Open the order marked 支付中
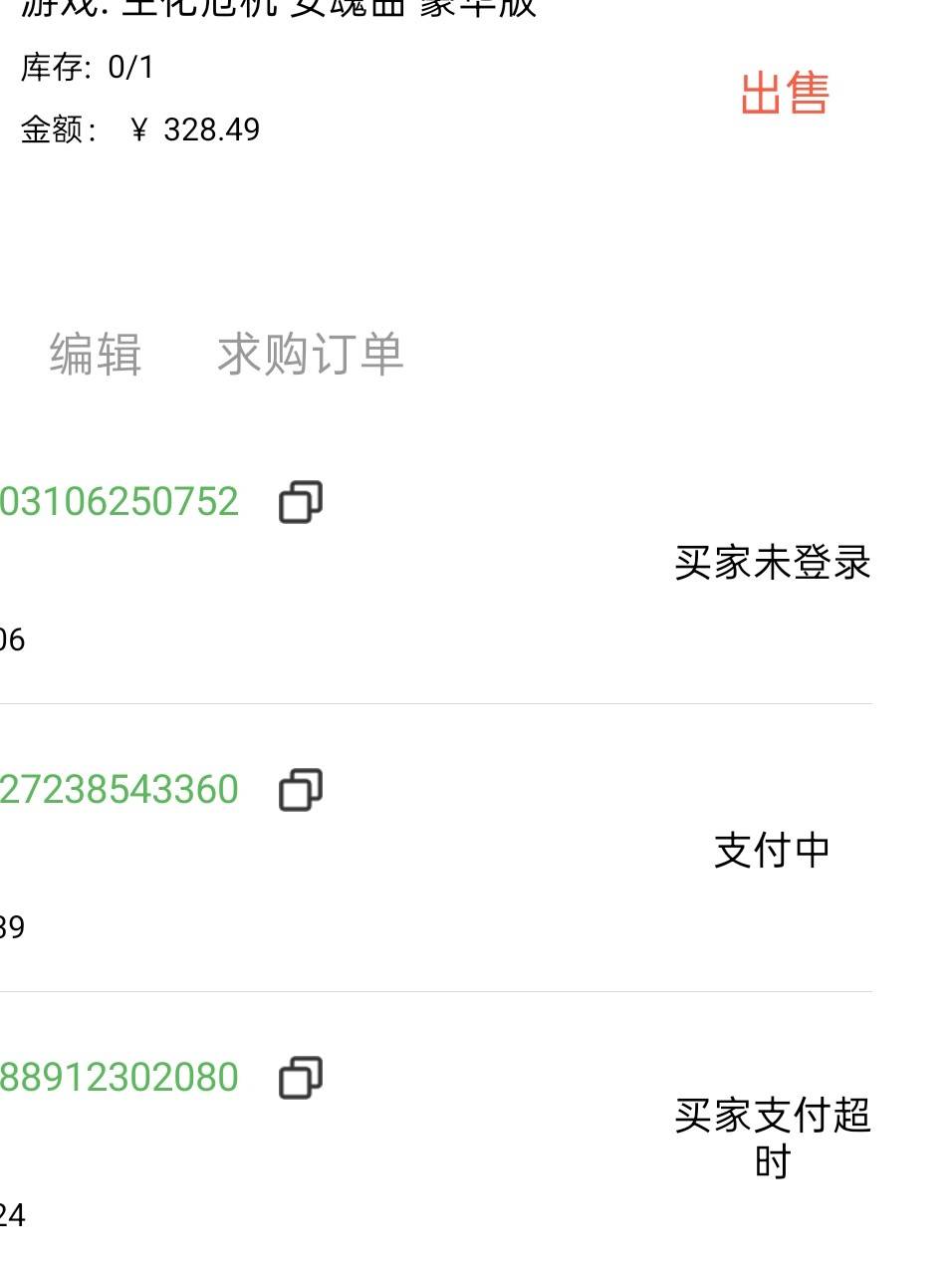952x1269 pixels. coord(772,851)
